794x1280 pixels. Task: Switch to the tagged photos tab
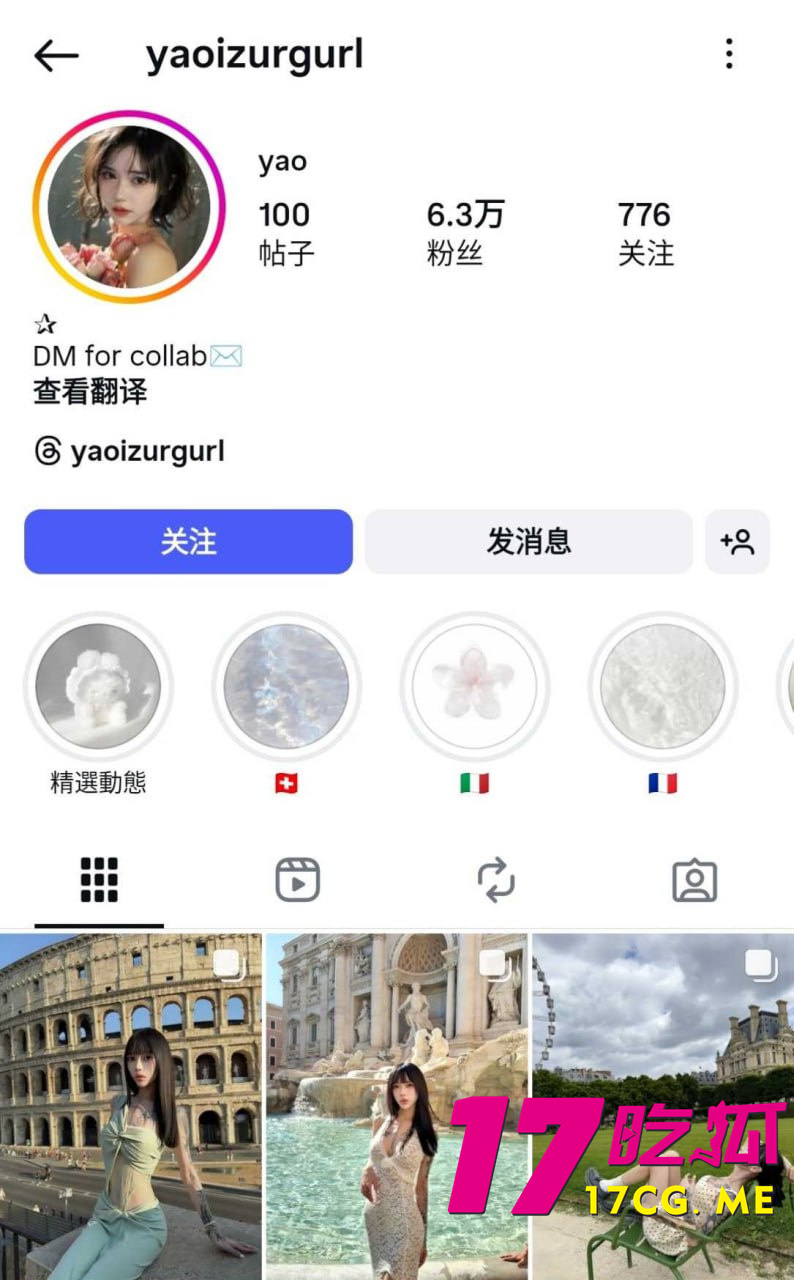pyautogui.click(x=694, y=880)
